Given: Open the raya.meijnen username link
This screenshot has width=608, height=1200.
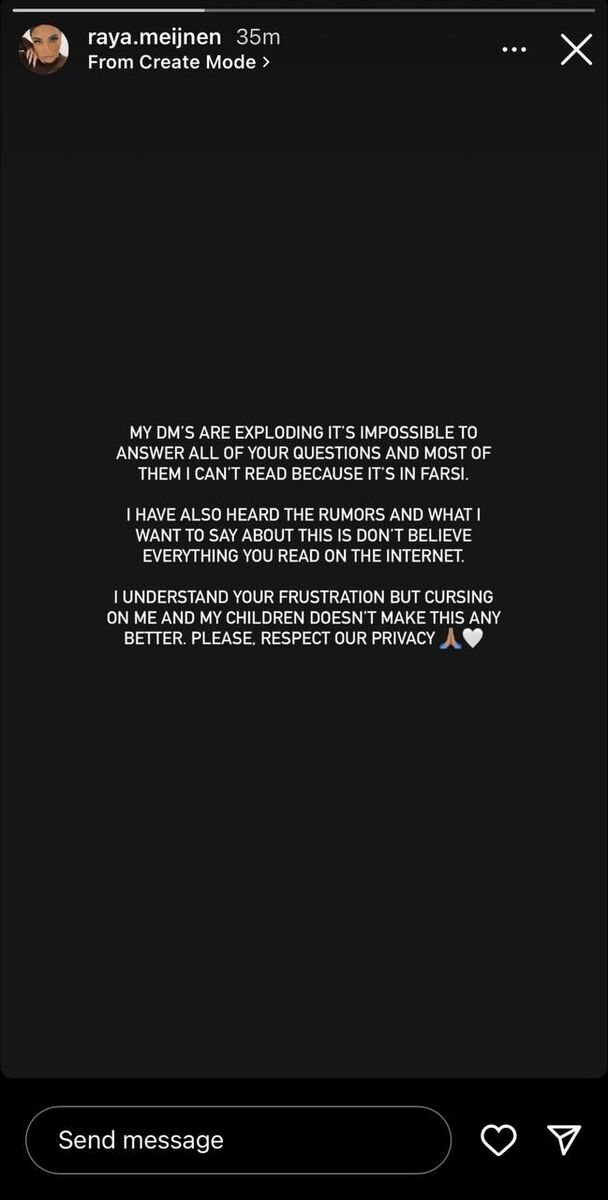Looking at the screenshot, I should [x=157, y=37].
